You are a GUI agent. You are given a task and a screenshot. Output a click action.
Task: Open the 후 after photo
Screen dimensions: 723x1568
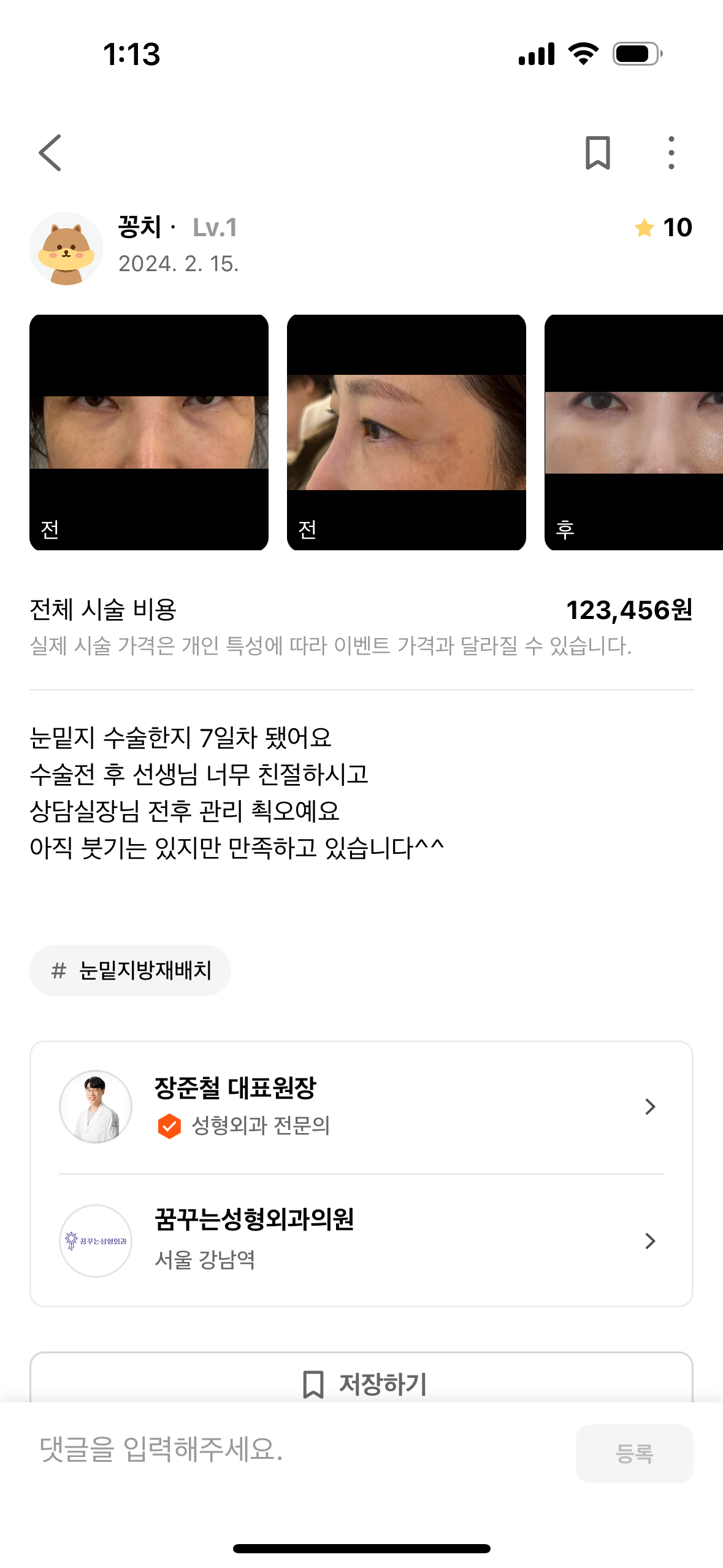click(633, 432)
